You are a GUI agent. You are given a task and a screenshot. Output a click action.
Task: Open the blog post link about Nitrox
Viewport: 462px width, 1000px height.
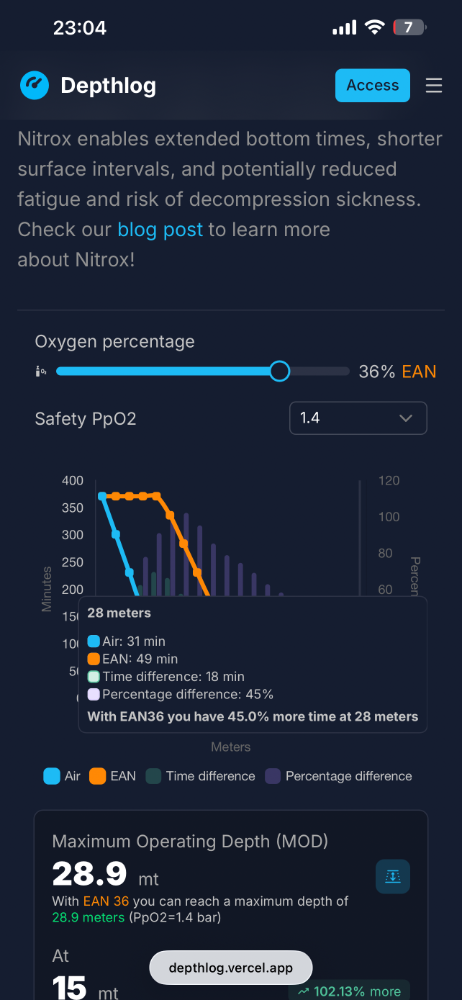point(160,230)
